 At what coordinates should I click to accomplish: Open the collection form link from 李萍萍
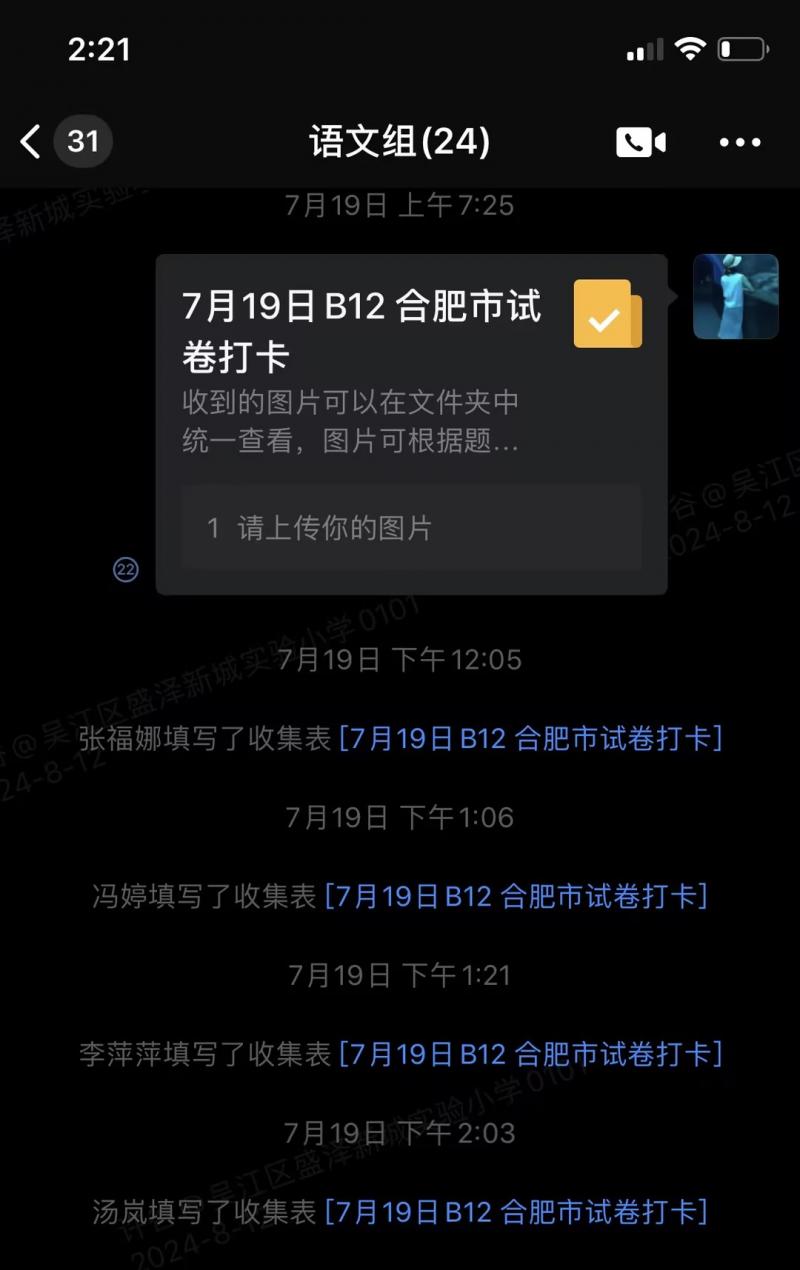[530, 1054]
